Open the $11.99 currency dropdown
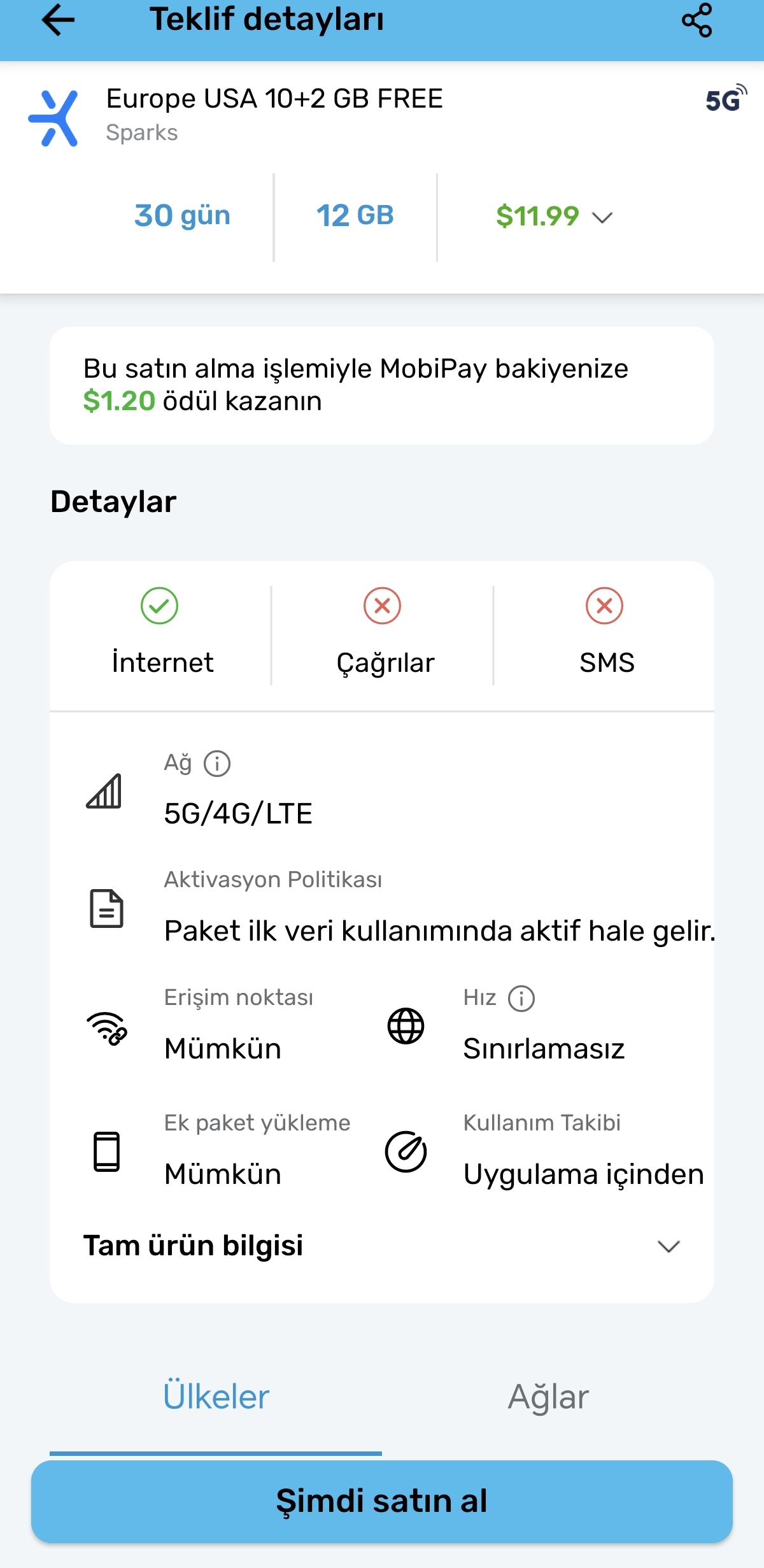This screenshot has height=1568, width=764. click(554, 217)
